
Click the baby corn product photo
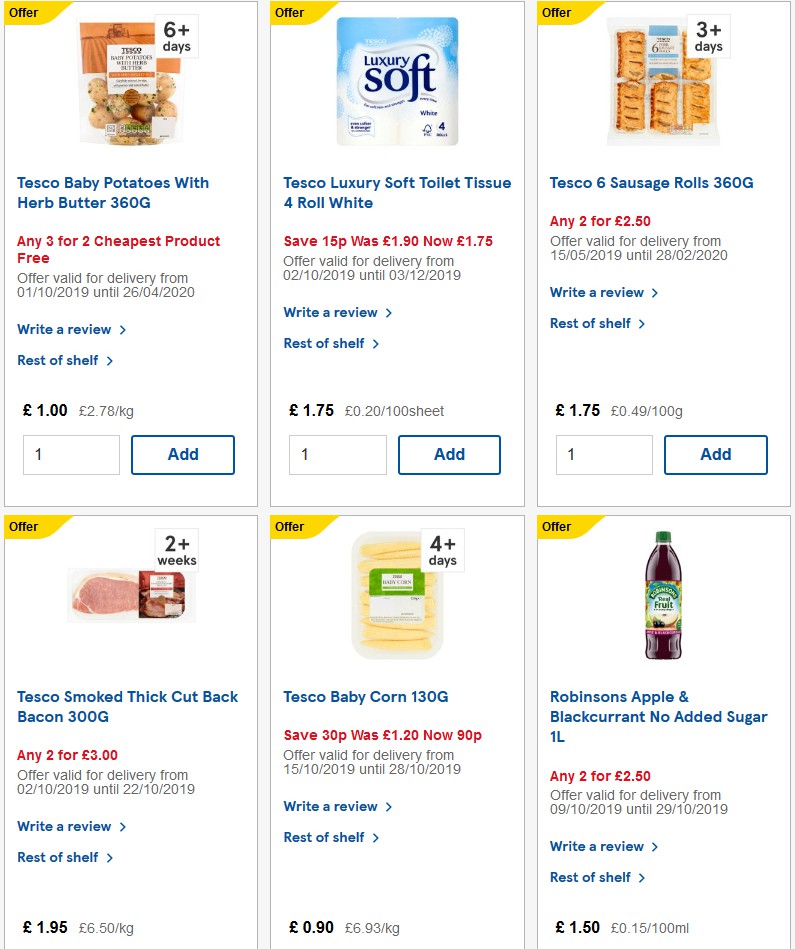pyautogui.click(x=397, y=594)
